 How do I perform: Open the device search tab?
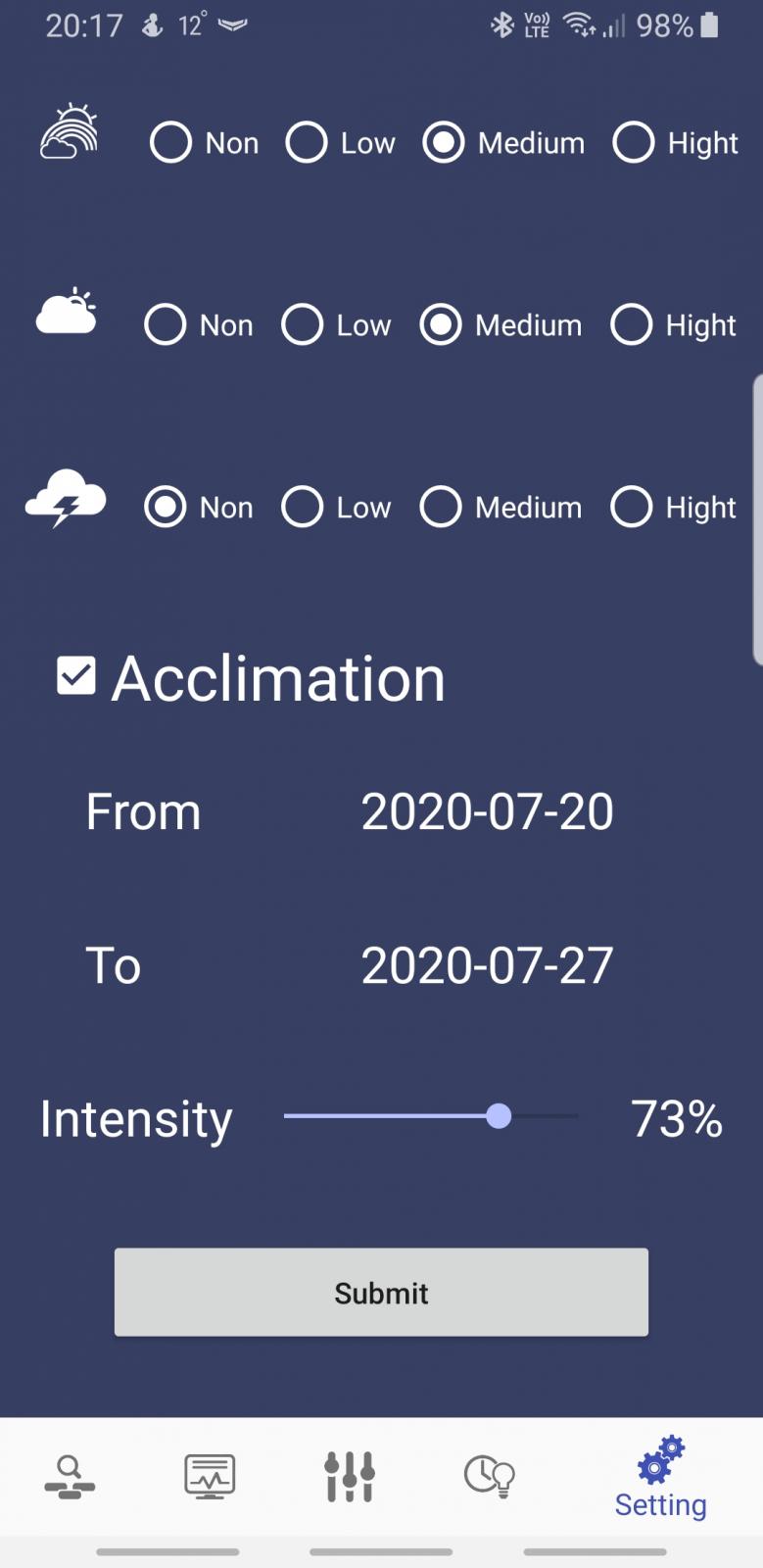click(70, 1477)
